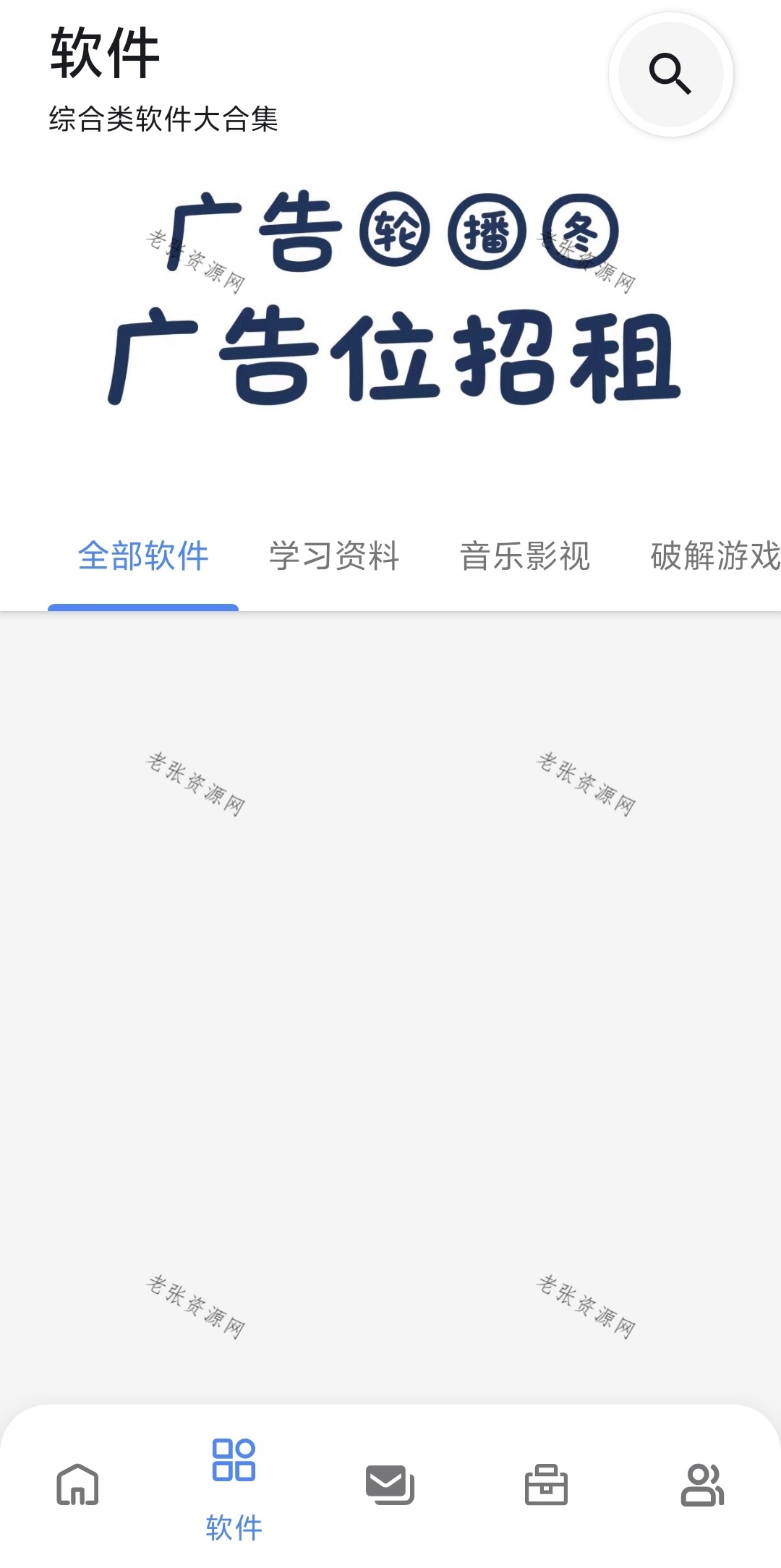This screenshot has width=781, height=1568.
Task: Switch to the 学习资料 tab
Action: click(x=334, y=556)
